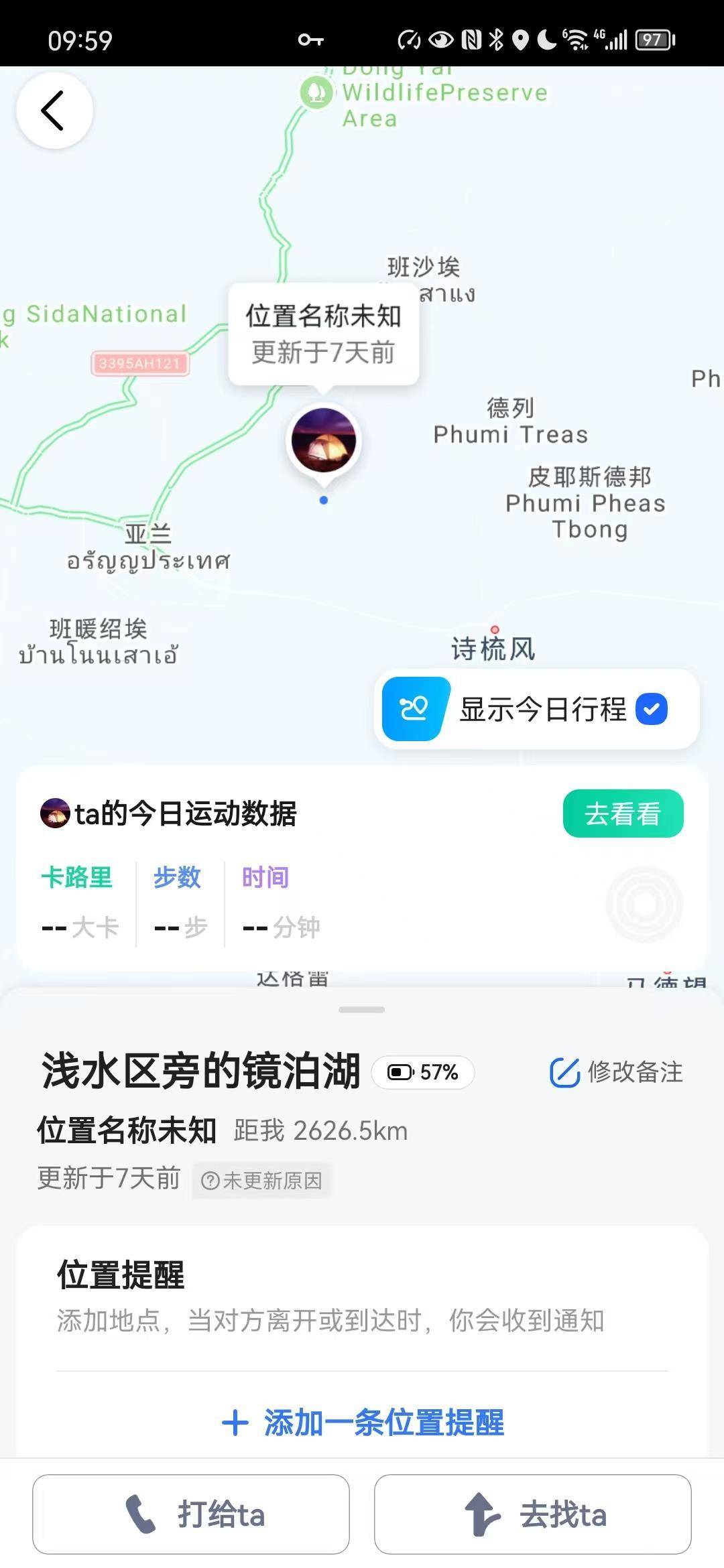Tap the question mark icon before 未更新原因

tap(210, 1180)
